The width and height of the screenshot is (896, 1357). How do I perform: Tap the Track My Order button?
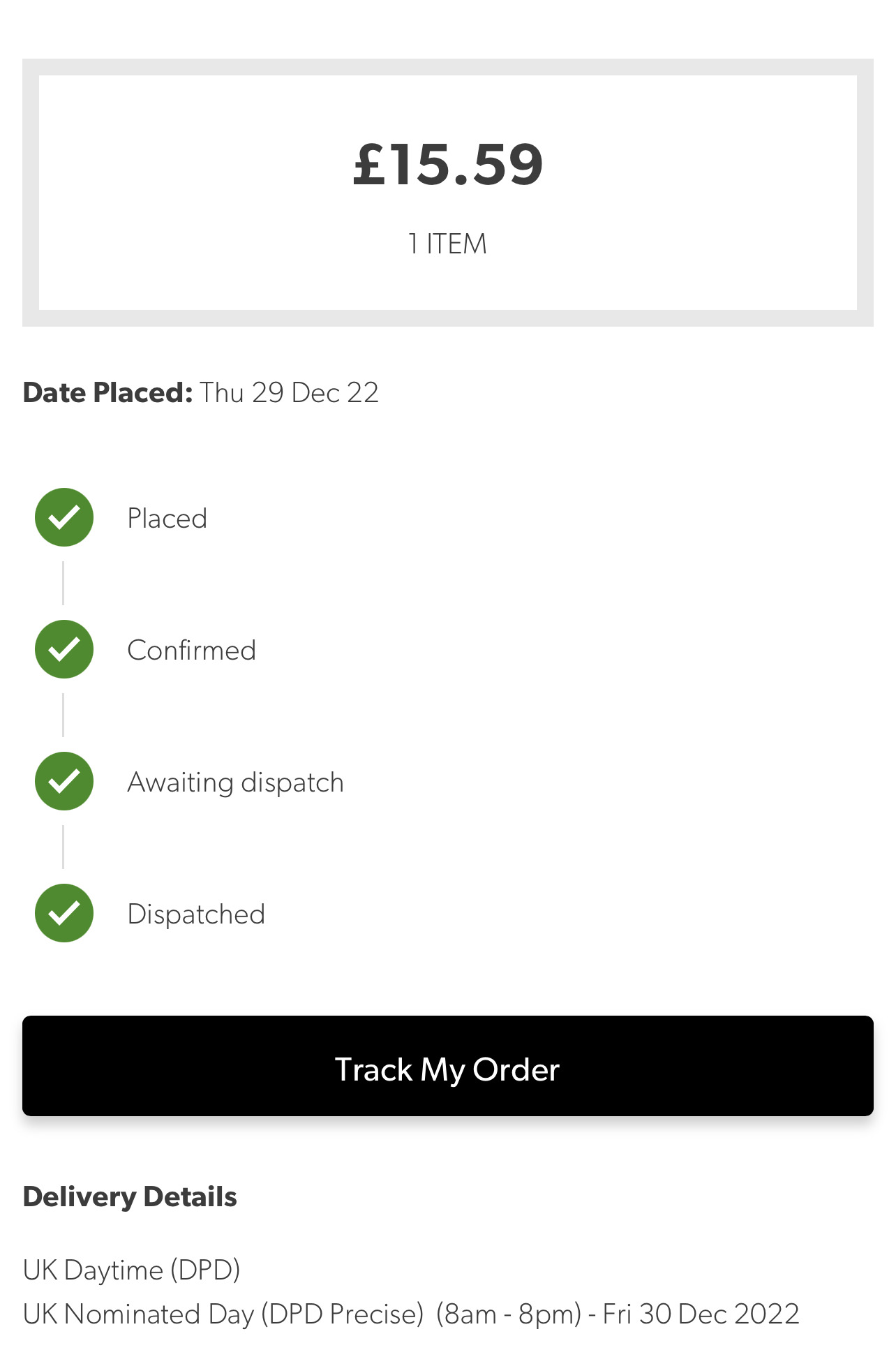coord(447,1066)
